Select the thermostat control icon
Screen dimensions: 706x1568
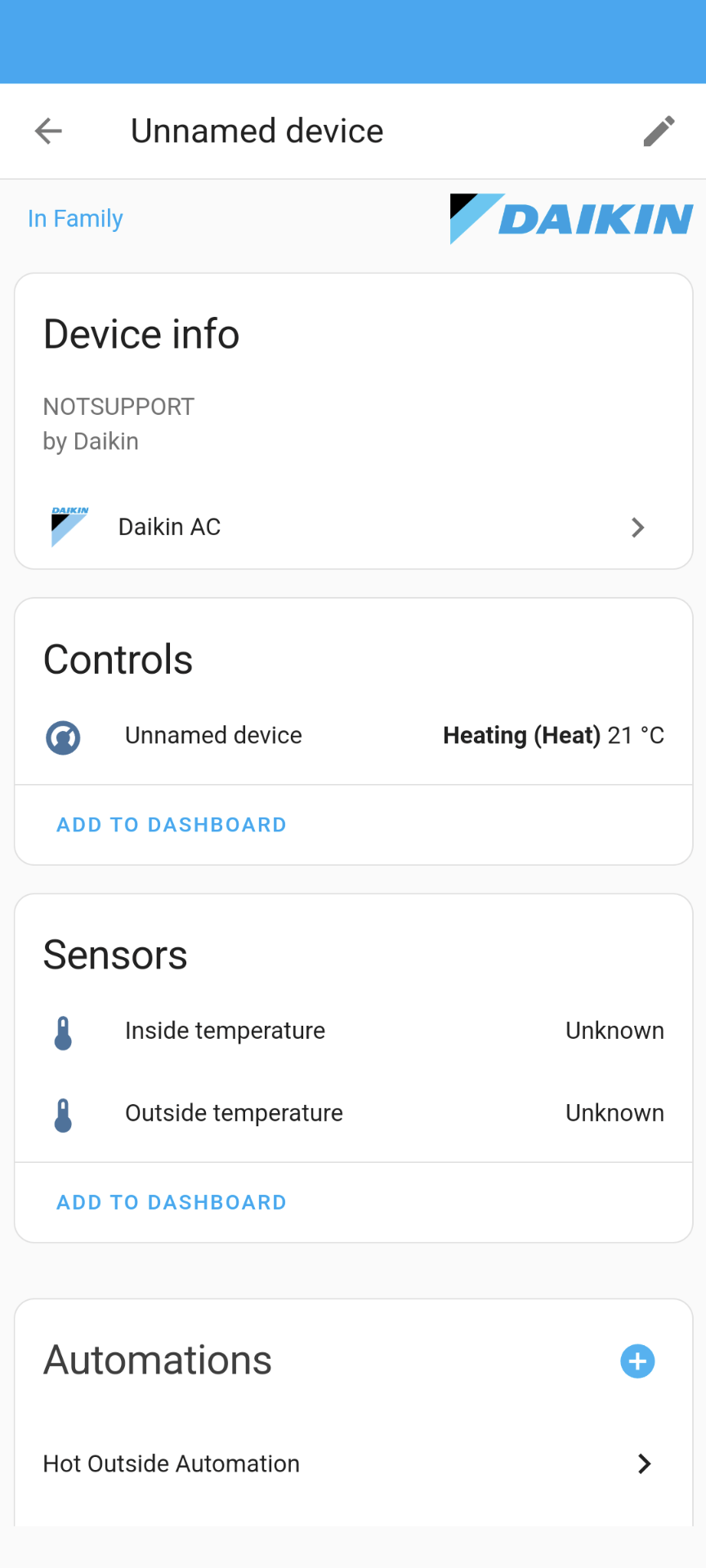point(63,736)
